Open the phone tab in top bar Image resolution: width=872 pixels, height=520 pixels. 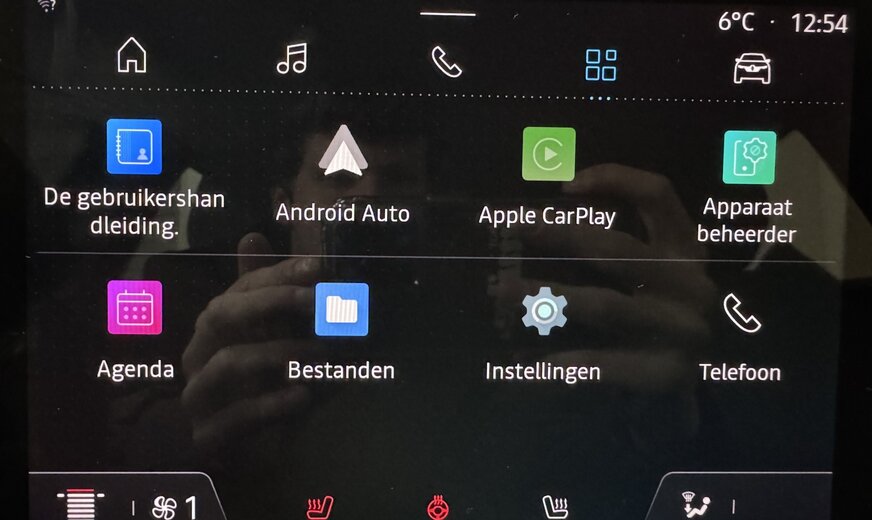[x=446, y=61]
